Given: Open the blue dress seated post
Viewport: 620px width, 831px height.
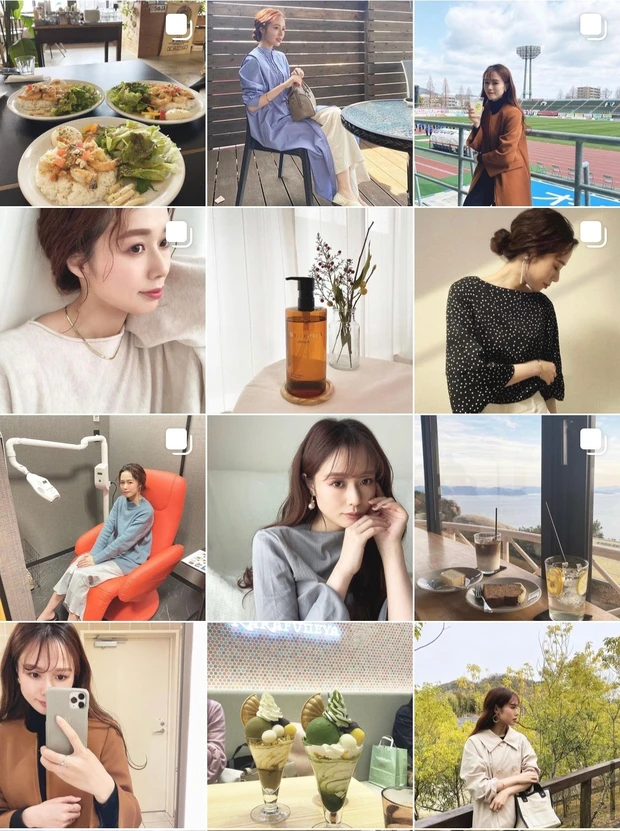Looking at the screenshot, I should [x=309, y=105].
